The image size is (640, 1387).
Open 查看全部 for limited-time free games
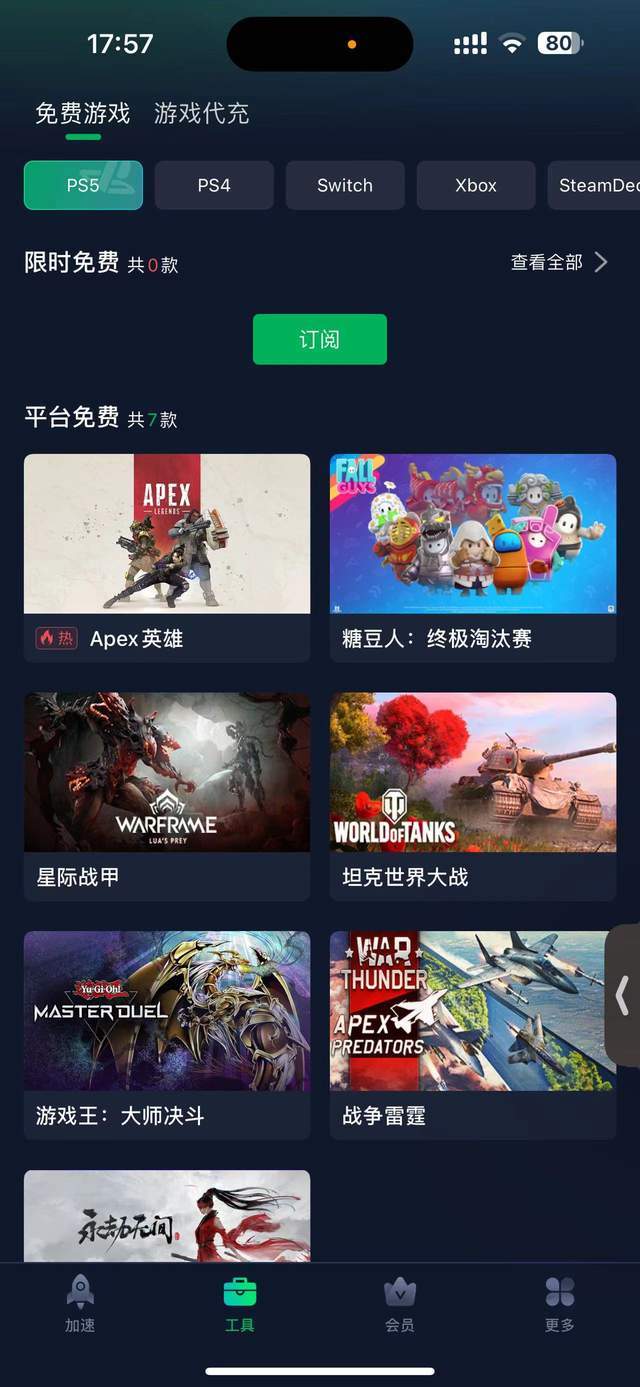click(558, 262)
